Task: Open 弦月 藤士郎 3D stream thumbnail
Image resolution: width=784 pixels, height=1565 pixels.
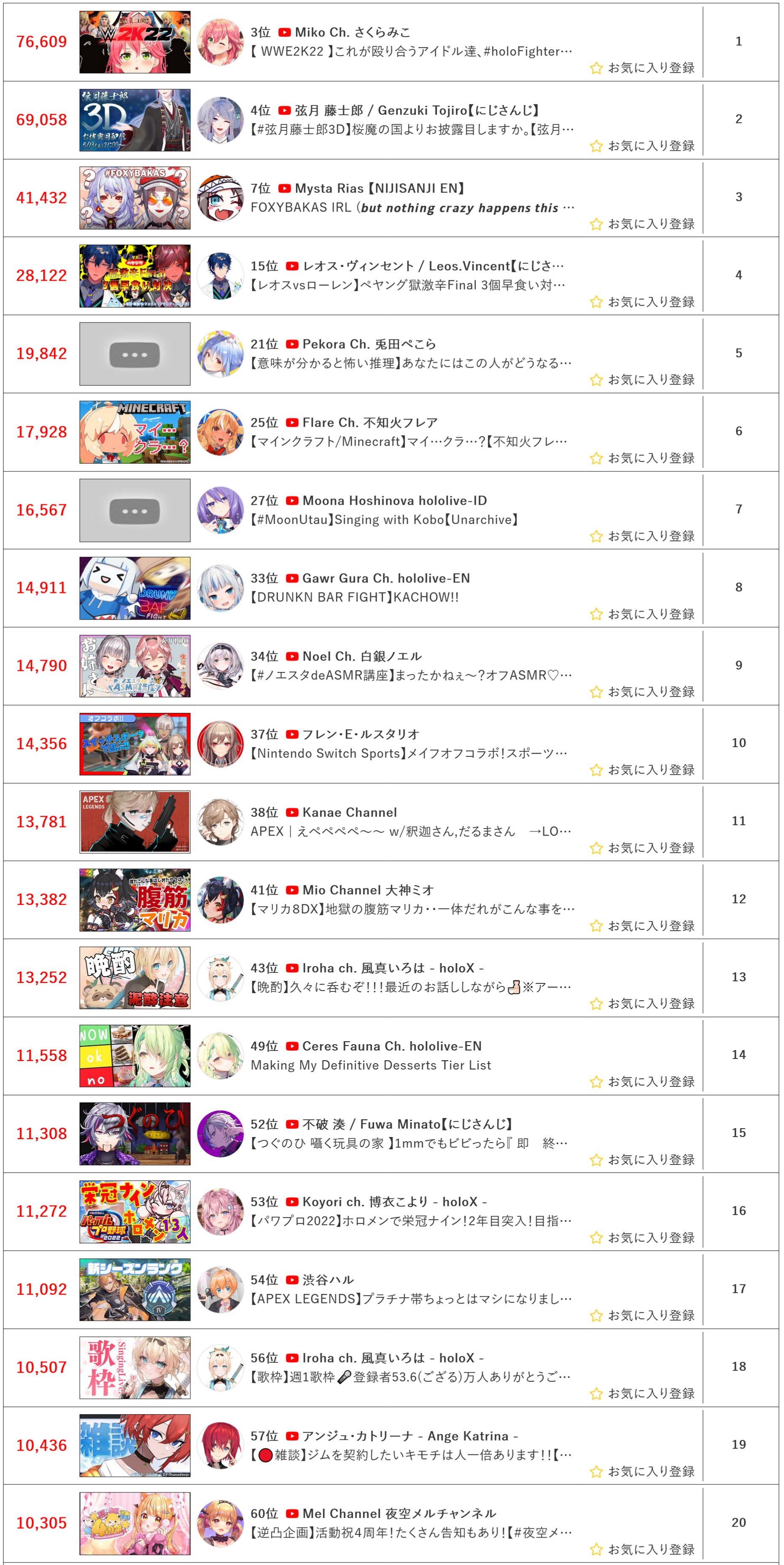Action: click(x=135, y=120)
